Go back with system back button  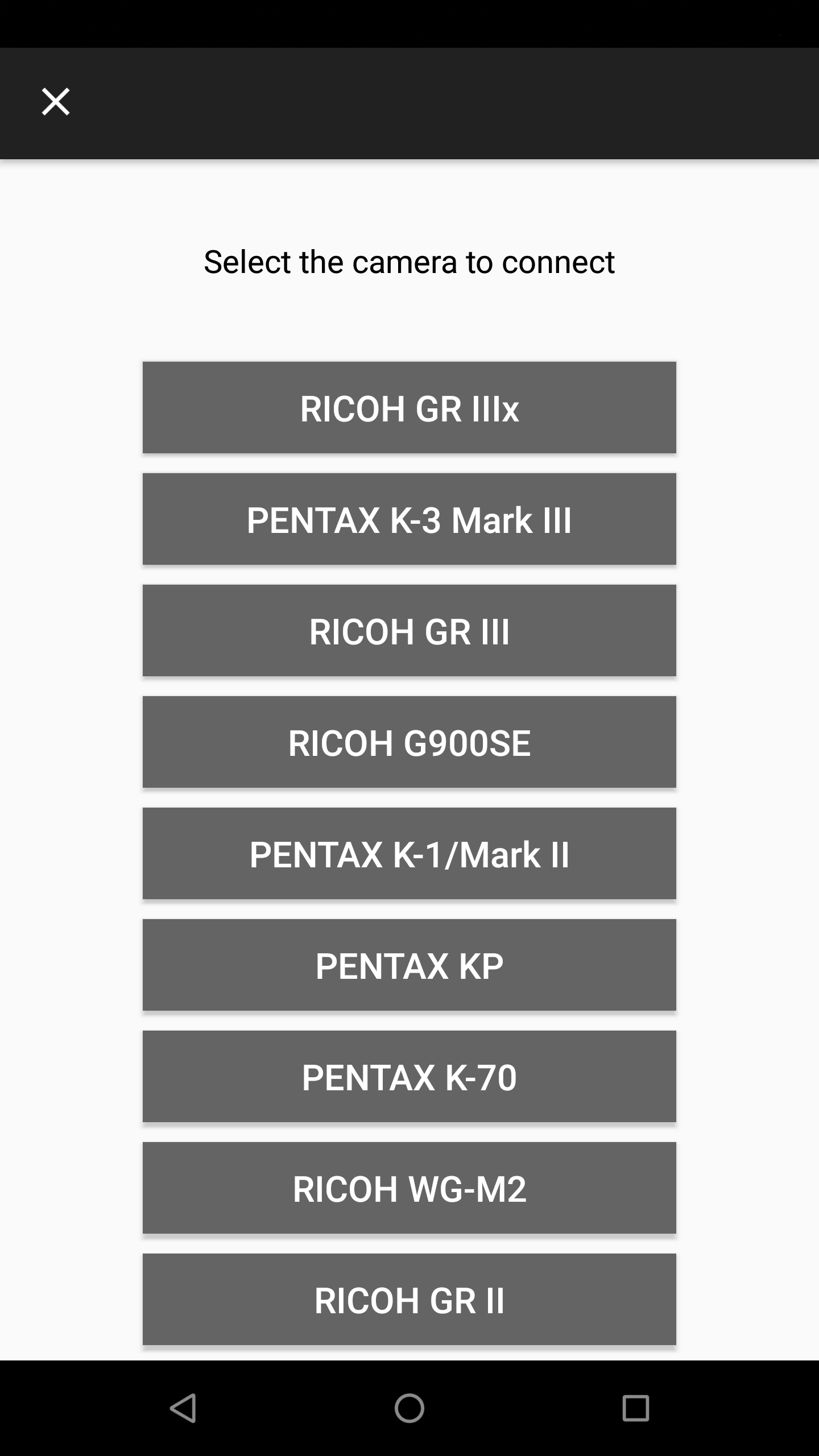coord(183,1408)
